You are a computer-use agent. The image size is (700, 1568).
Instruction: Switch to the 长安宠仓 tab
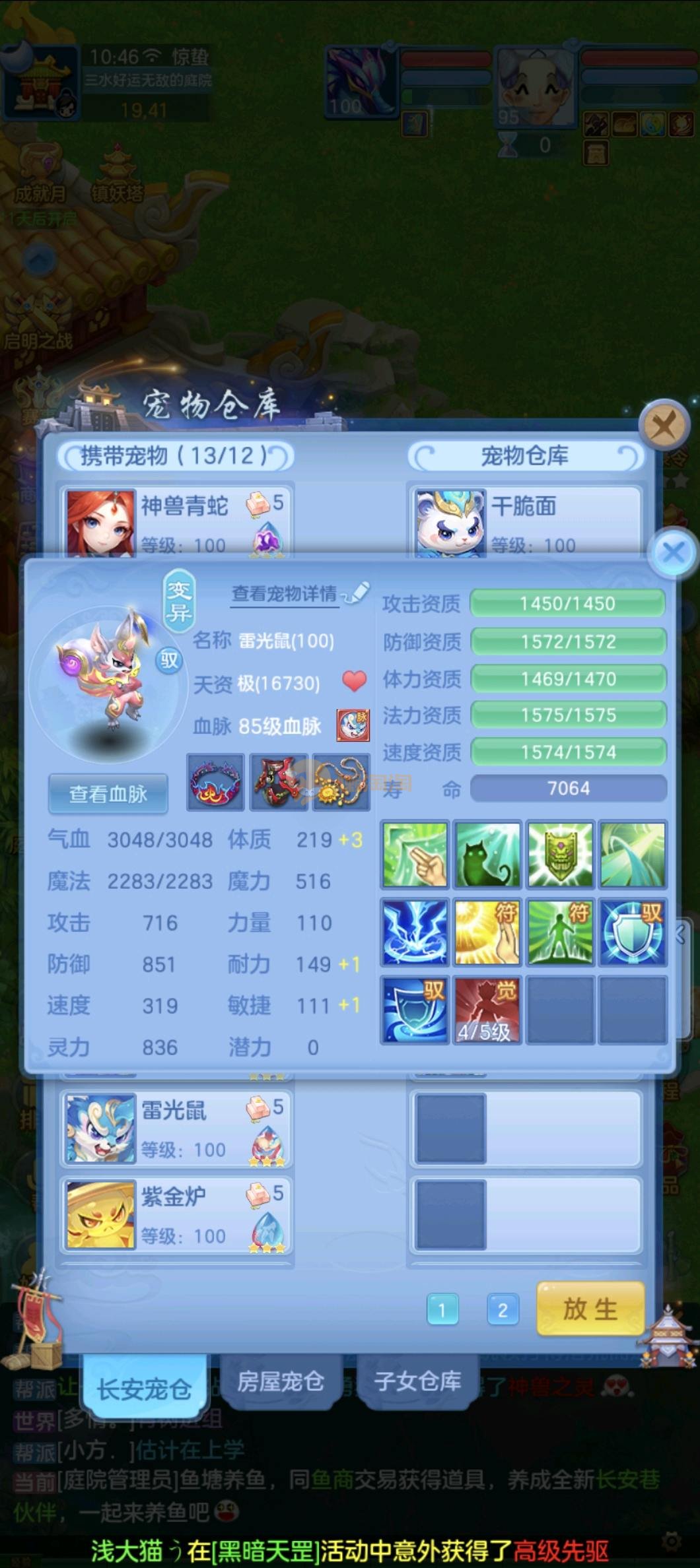coord(144,1389)
